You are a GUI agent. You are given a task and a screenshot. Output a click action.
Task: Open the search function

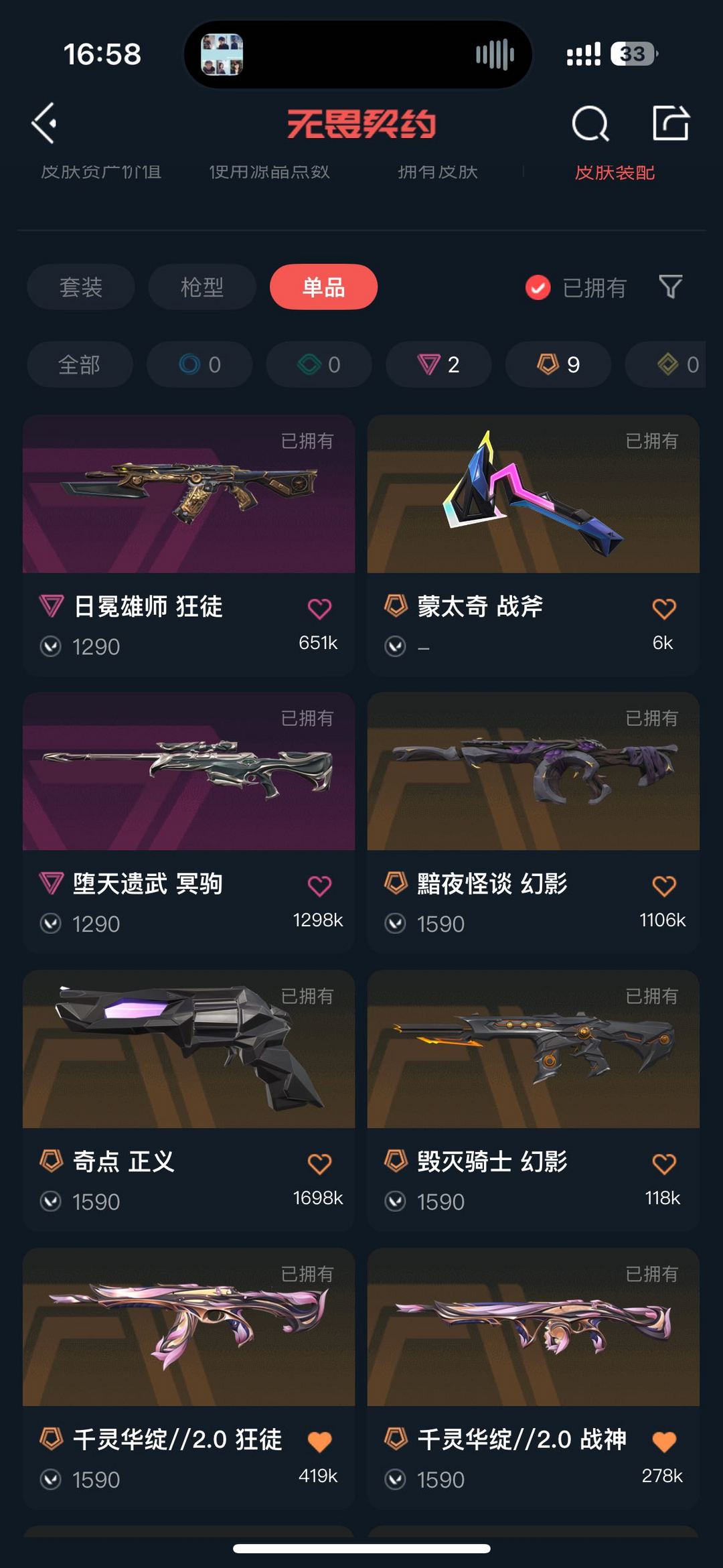point(590,123)
